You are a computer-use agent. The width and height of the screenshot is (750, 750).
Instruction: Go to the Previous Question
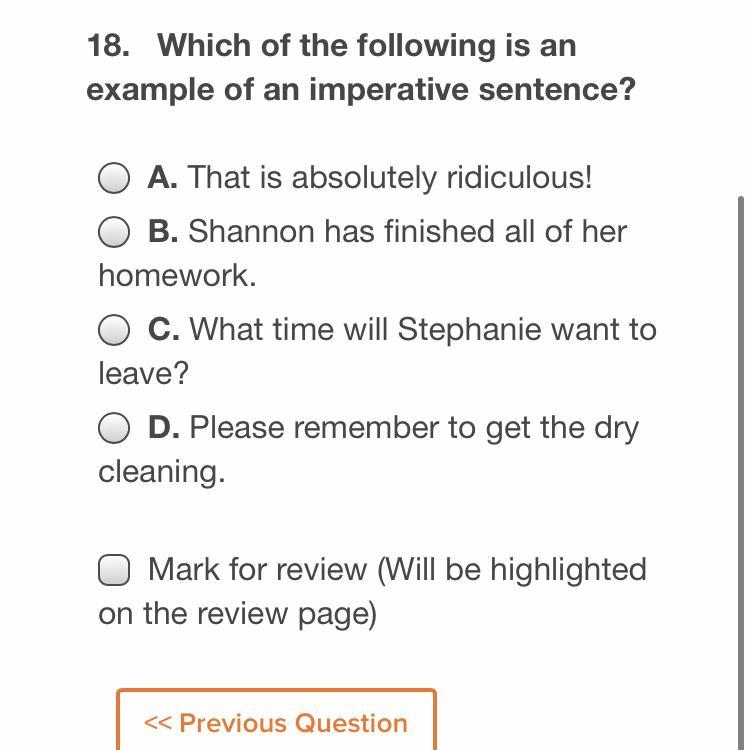tap(276, 722)
